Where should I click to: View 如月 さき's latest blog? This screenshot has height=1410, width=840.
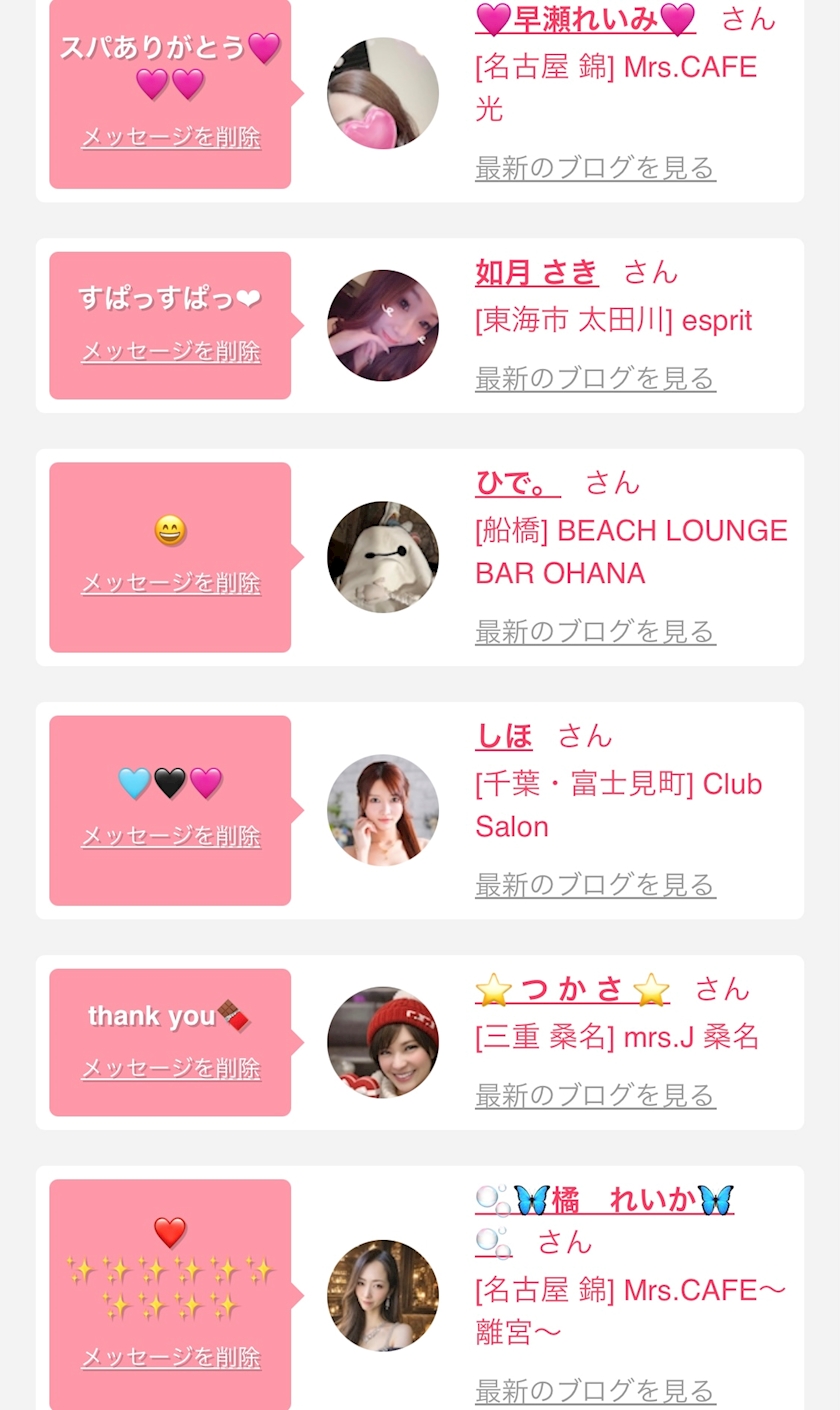tap(595, 379)
